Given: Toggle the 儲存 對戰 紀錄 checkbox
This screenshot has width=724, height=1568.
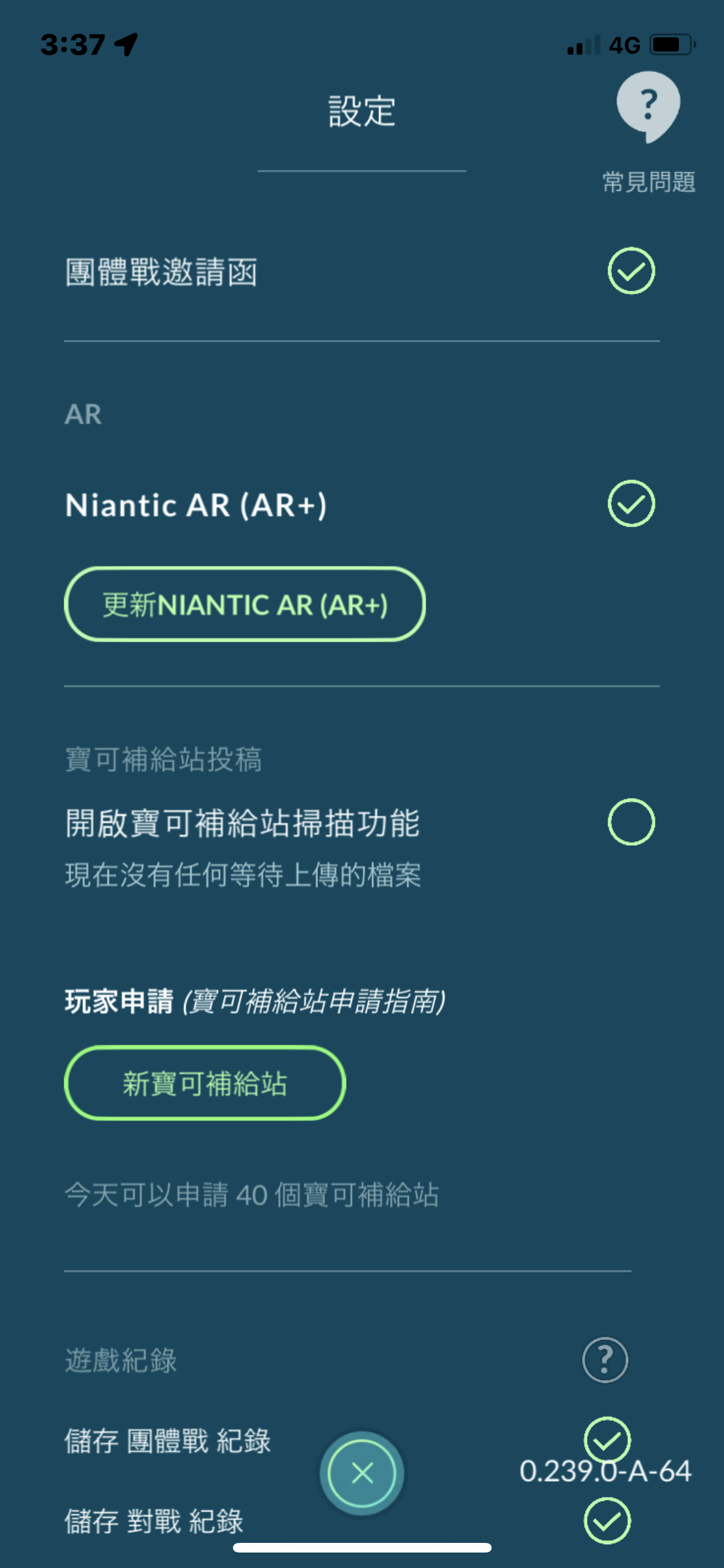Looking at the screenshot, I should click(607, 1521).
